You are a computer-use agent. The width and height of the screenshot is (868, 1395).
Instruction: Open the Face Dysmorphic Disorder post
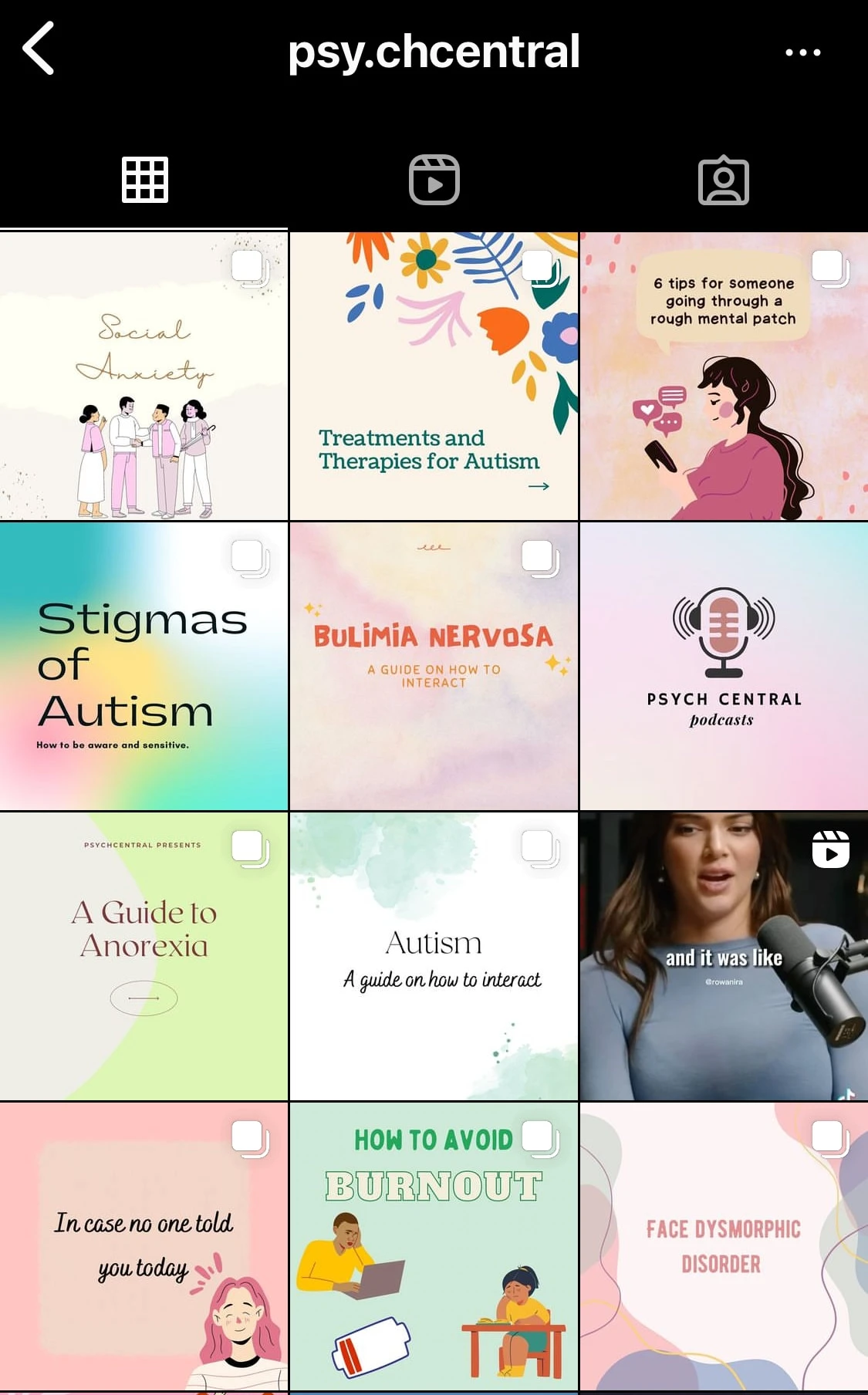click(724, 1245)
